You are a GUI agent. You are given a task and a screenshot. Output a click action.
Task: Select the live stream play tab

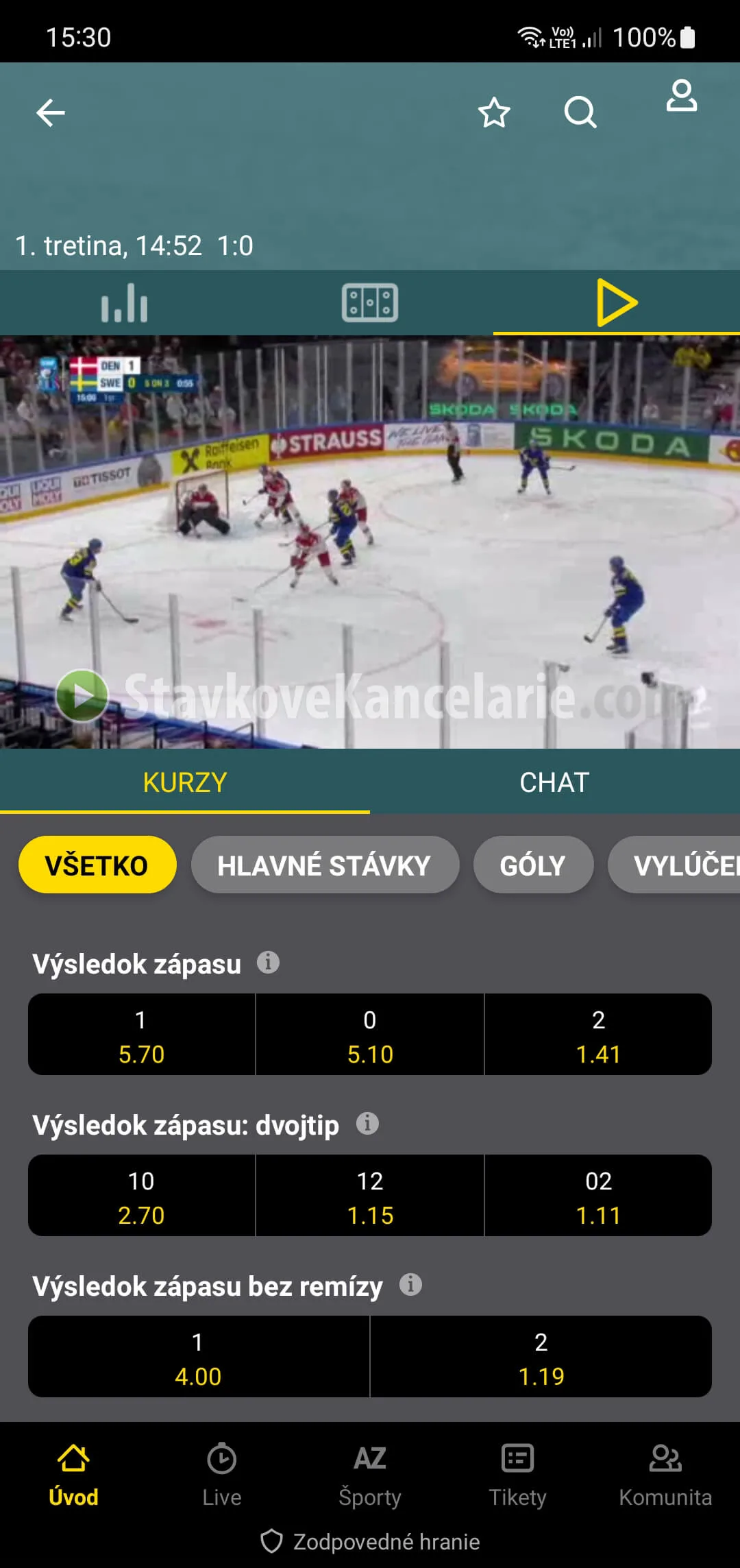click(616, 303)
